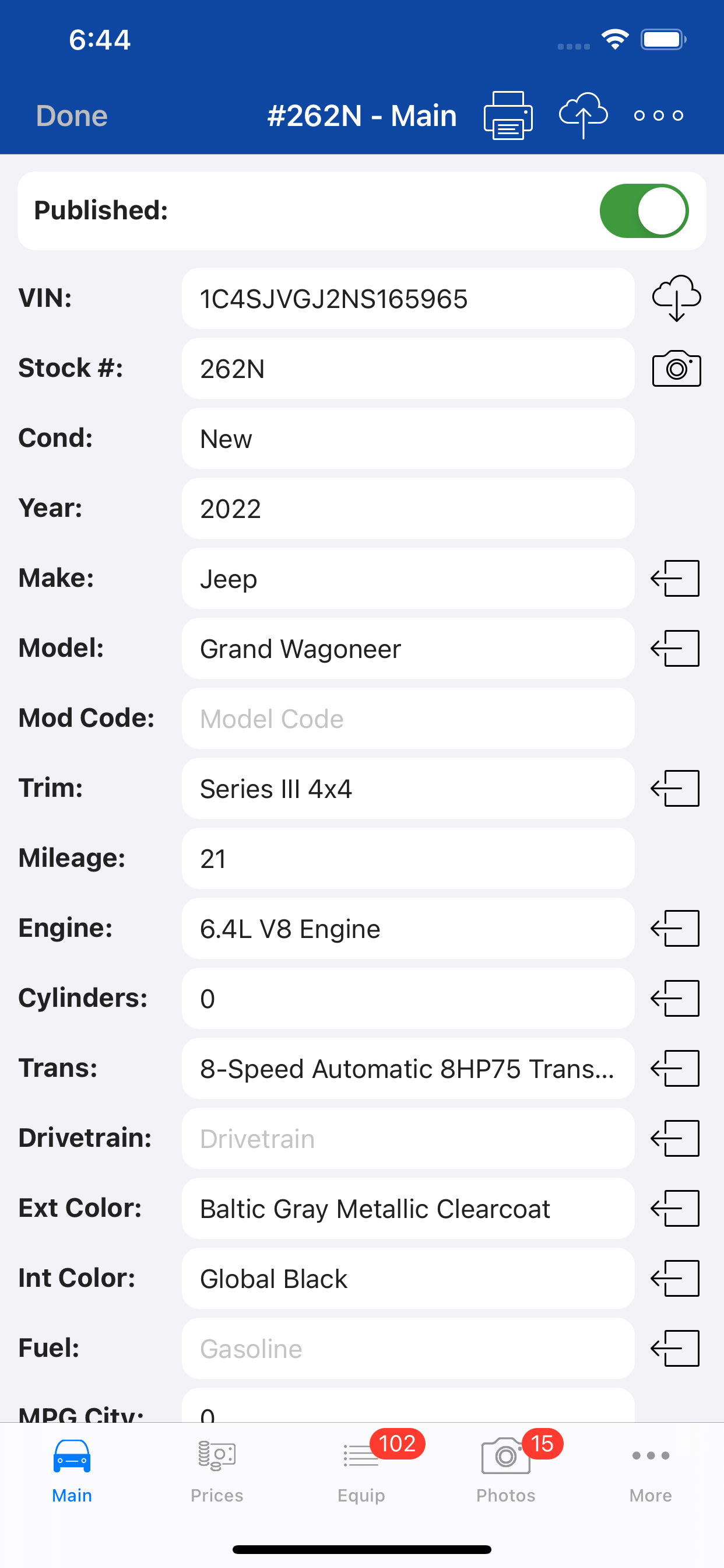
Task: Select the Cond field
Action: click(407, 439)
